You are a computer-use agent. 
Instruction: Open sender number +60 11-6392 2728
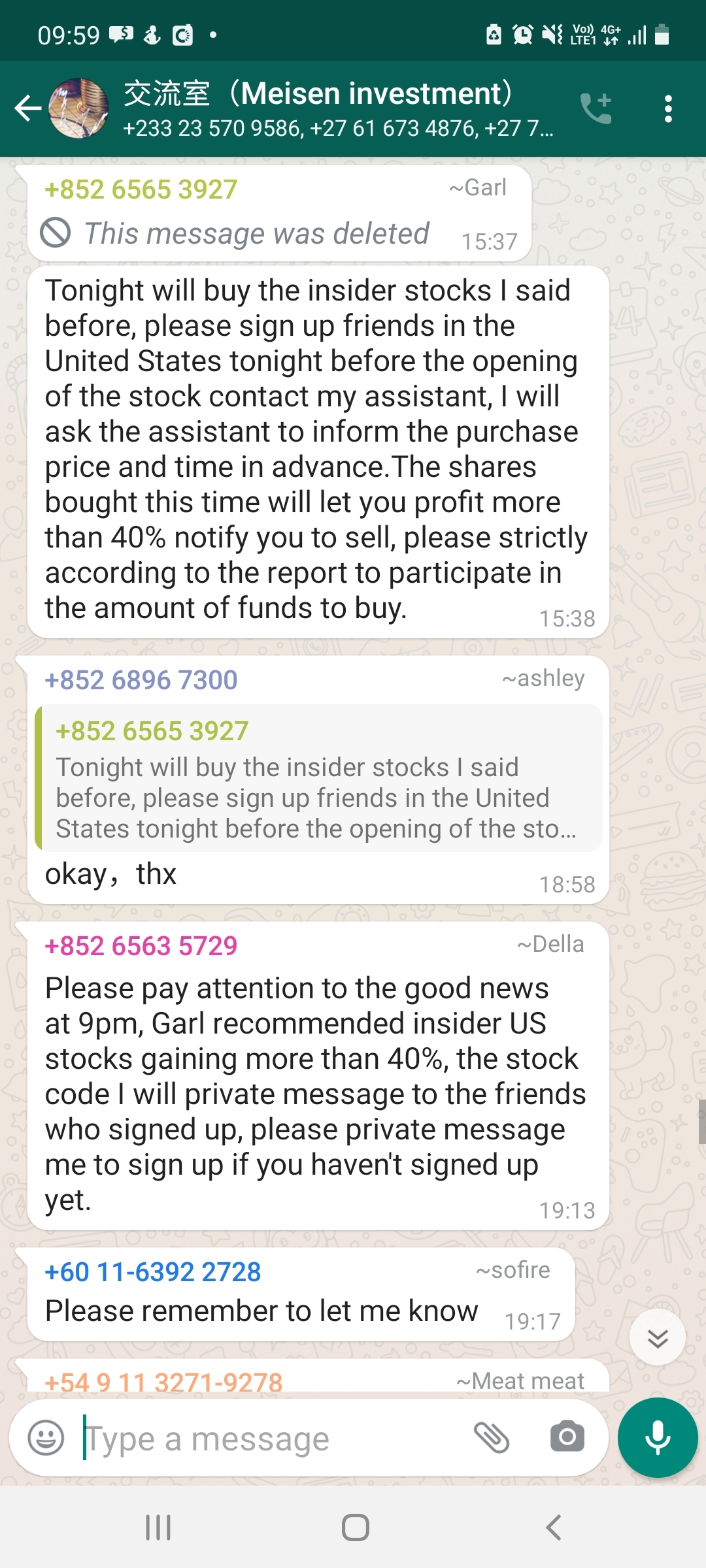(152, 1272)
